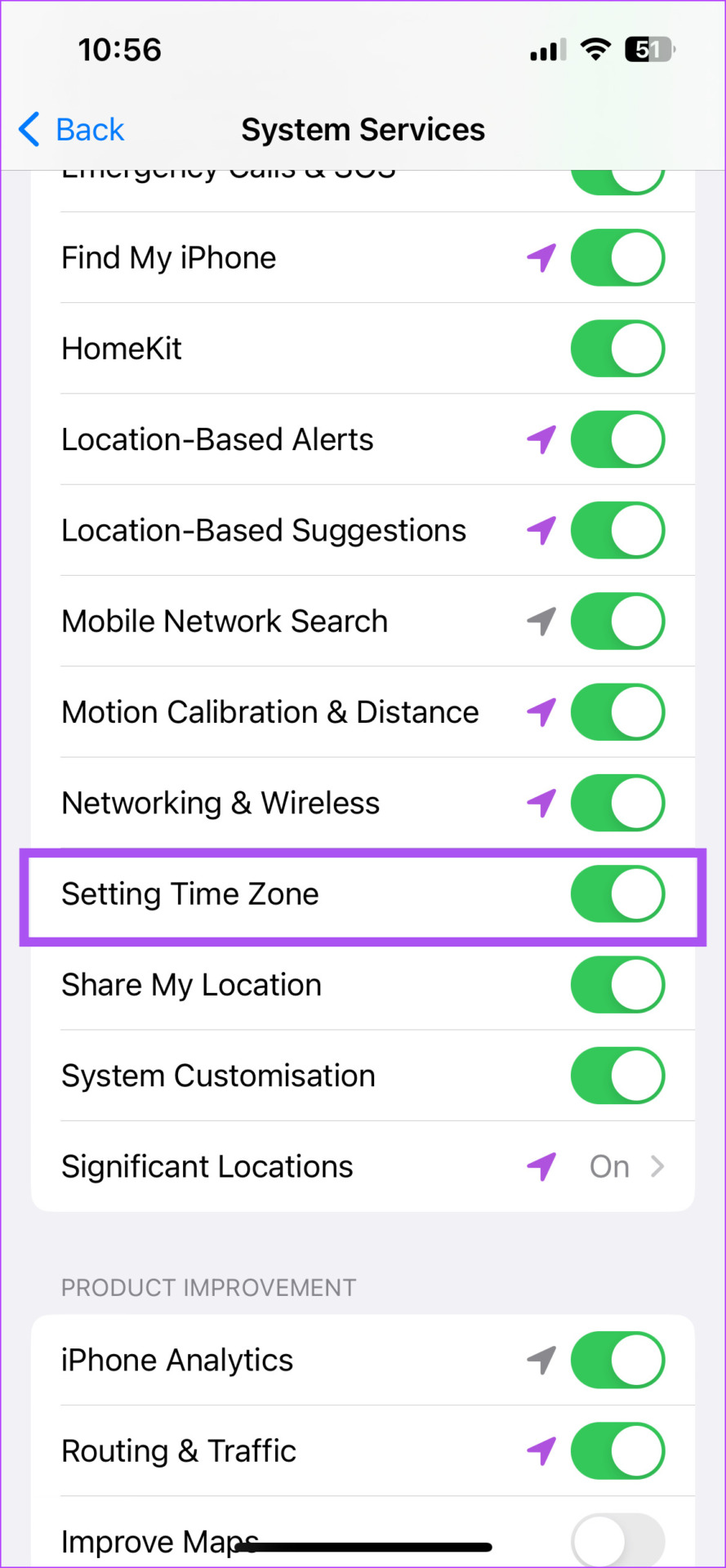
Task: Turn off the Find My iPhone switch
Action: pyautogui.click(x=617, y=257)
